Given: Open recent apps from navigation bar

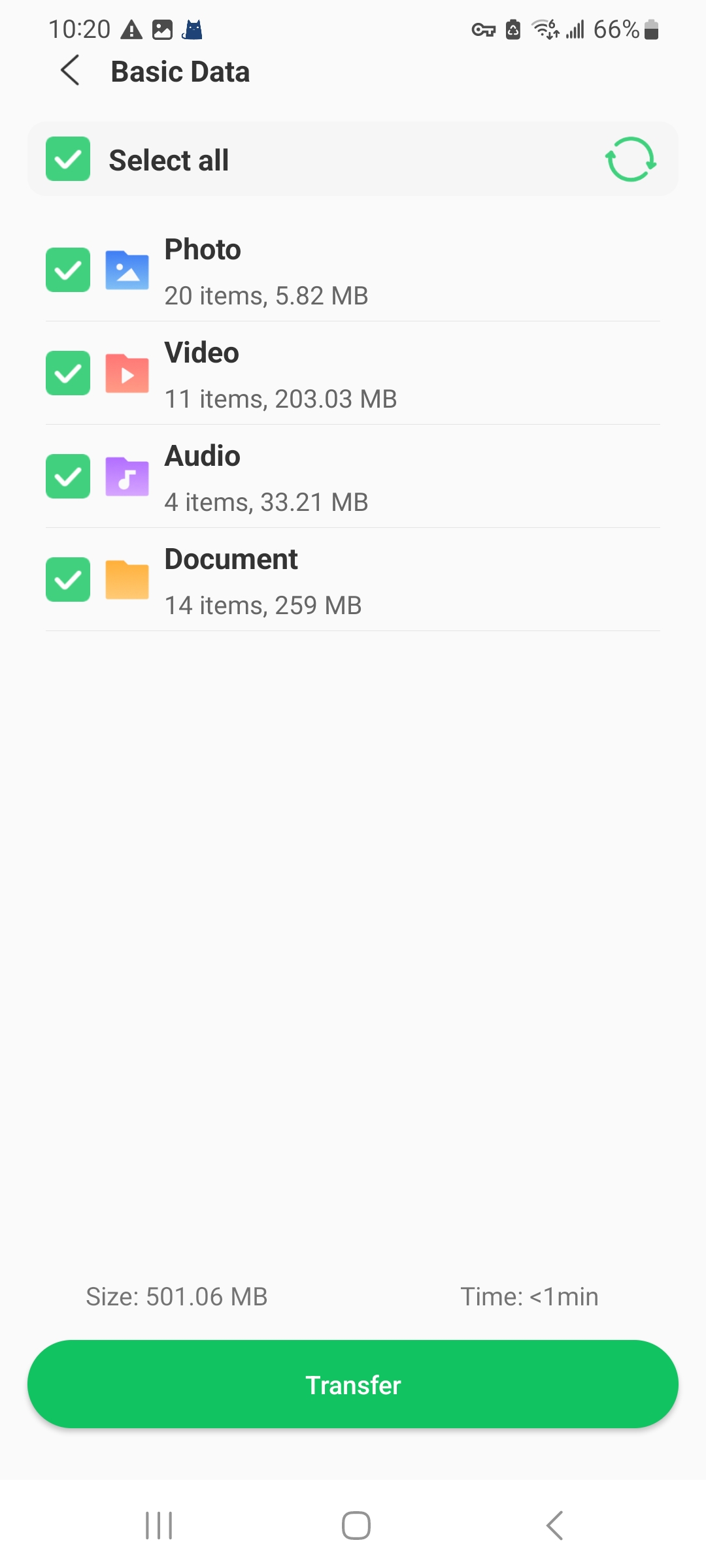Looking at the screenshot, I should pos(159,1526).
